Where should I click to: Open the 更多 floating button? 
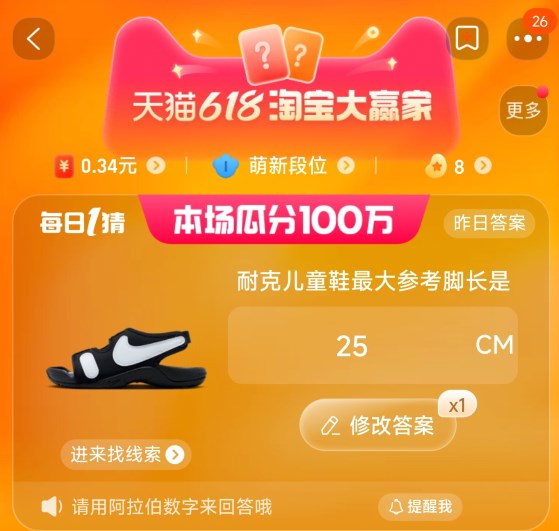pyautogui.click(x=523, y=110)
